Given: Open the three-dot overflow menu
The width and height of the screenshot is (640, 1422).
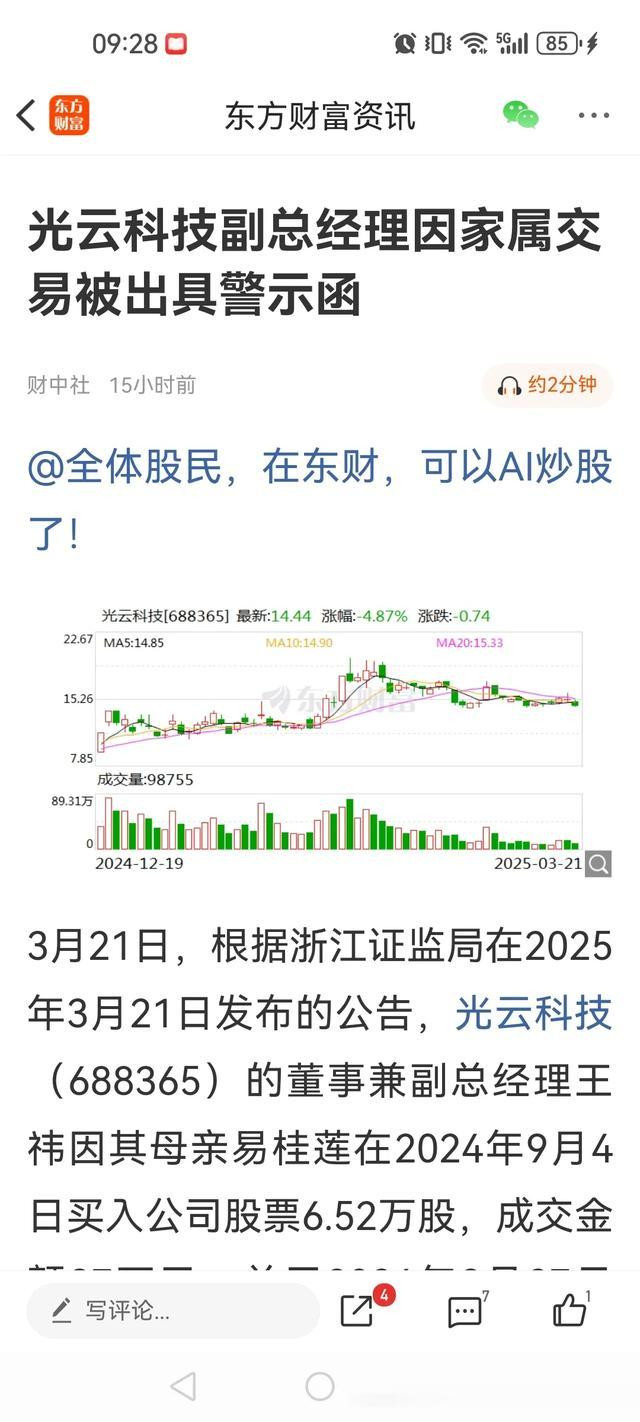Looking at the screenshot, I should pyautogui.click(x=594, y=116).
